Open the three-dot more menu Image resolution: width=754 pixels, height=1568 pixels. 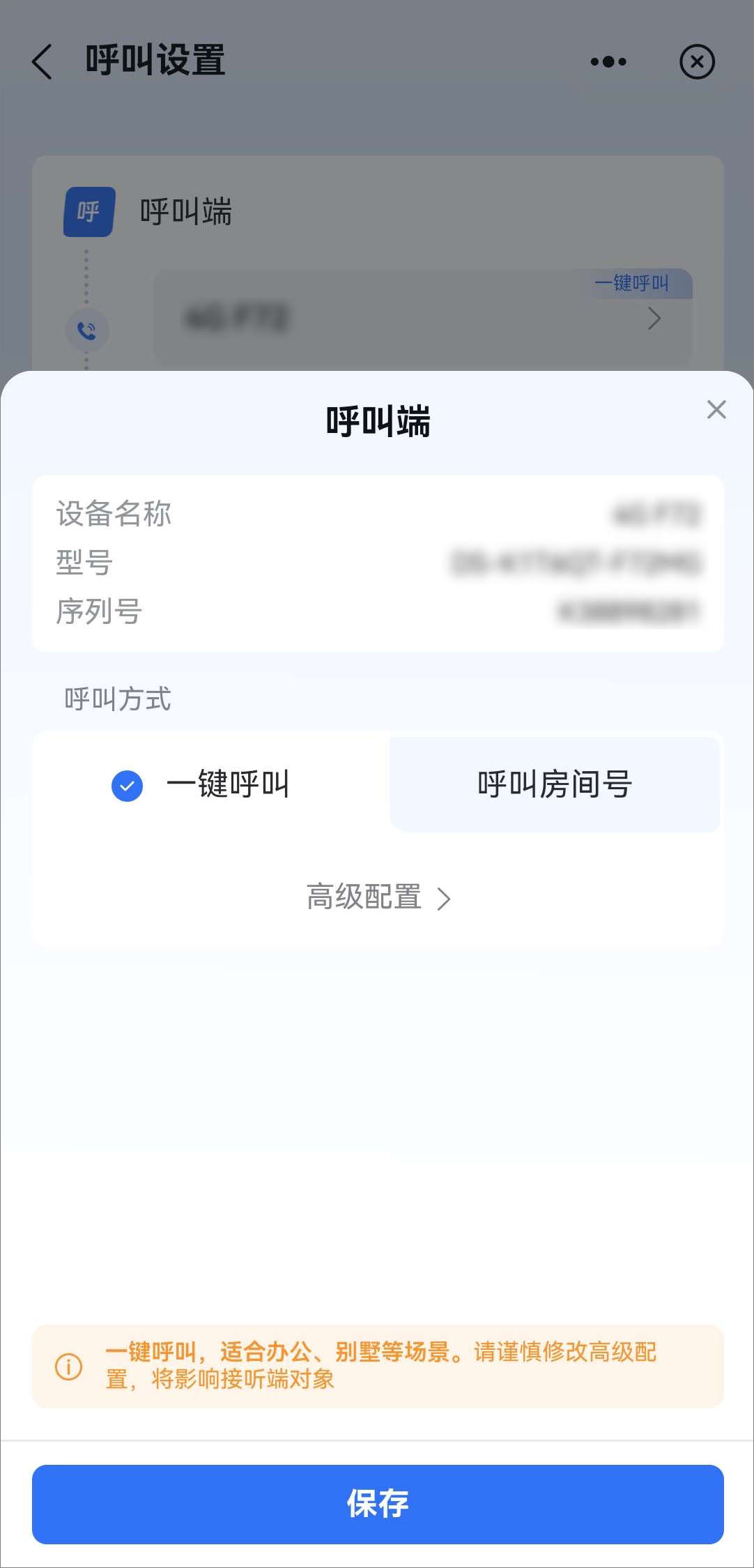coord(608,61)
